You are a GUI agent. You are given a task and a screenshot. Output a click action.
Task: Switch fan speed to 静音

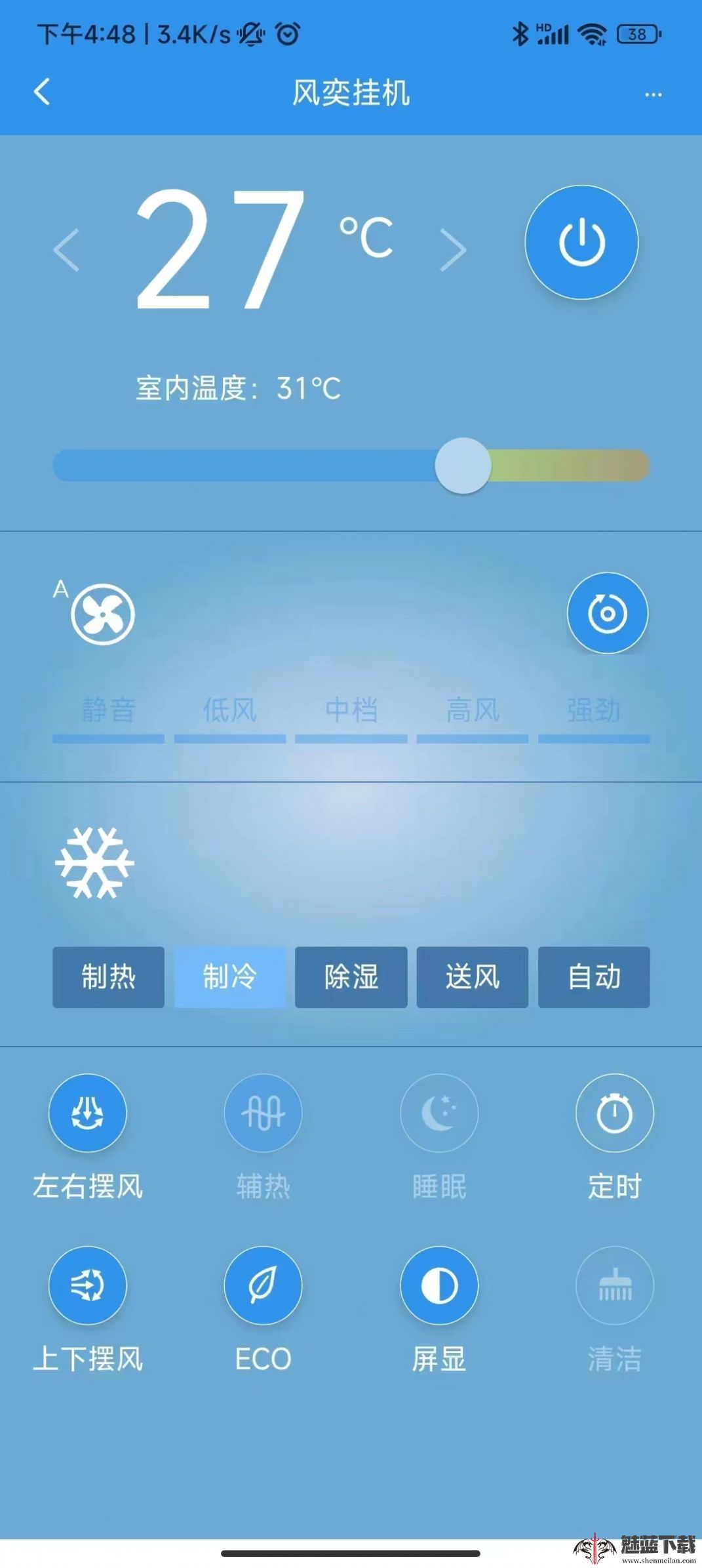(x=109, y=710)
